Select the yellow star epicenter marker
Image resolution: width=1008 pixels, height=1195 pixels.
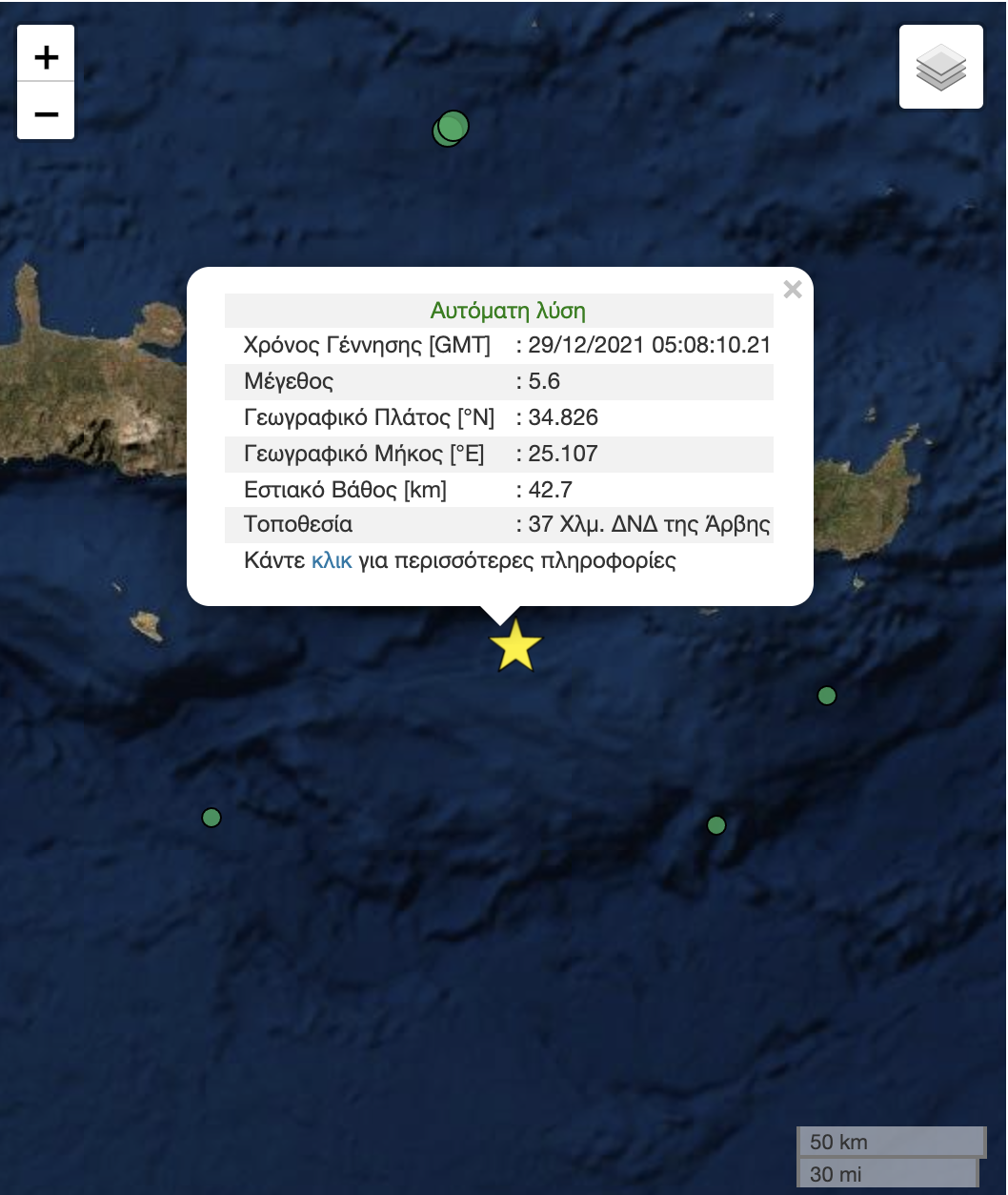[515, 647]
